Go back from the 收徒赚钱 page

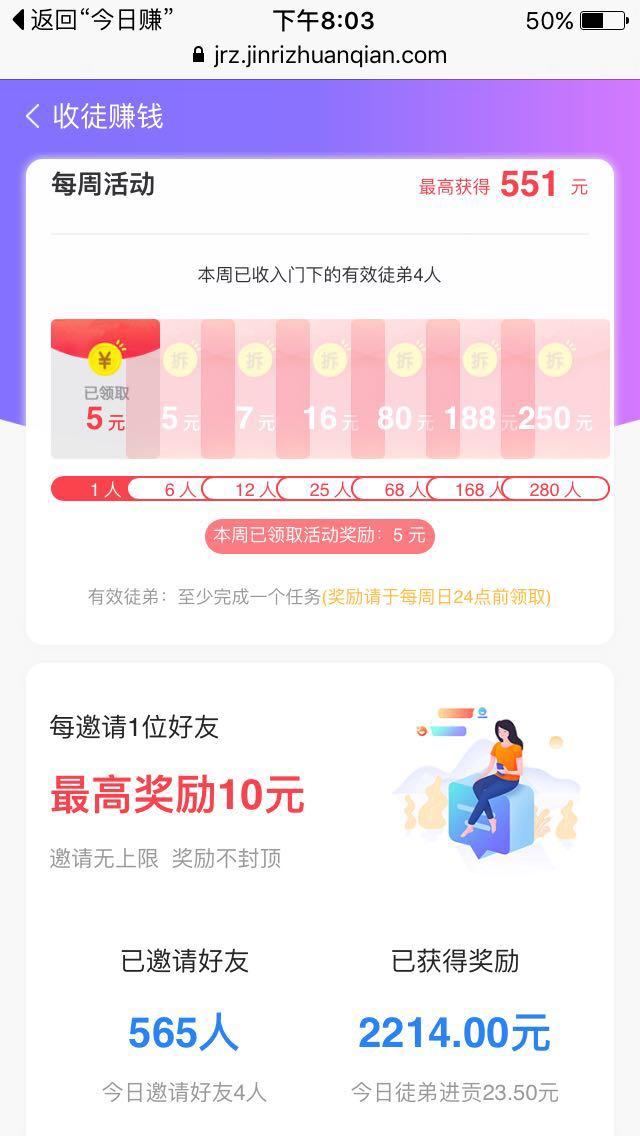tap(33, 117)
